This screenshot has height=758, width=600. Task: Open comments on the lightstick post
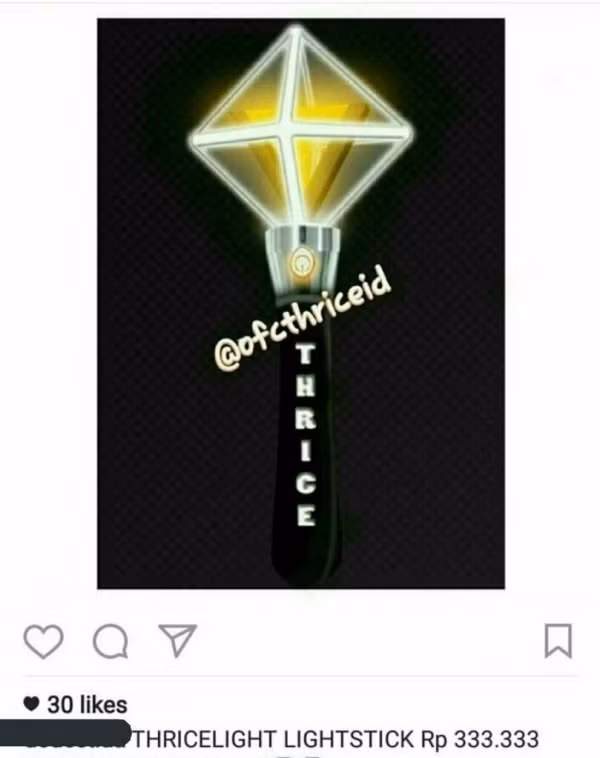[x=110, y=641]
